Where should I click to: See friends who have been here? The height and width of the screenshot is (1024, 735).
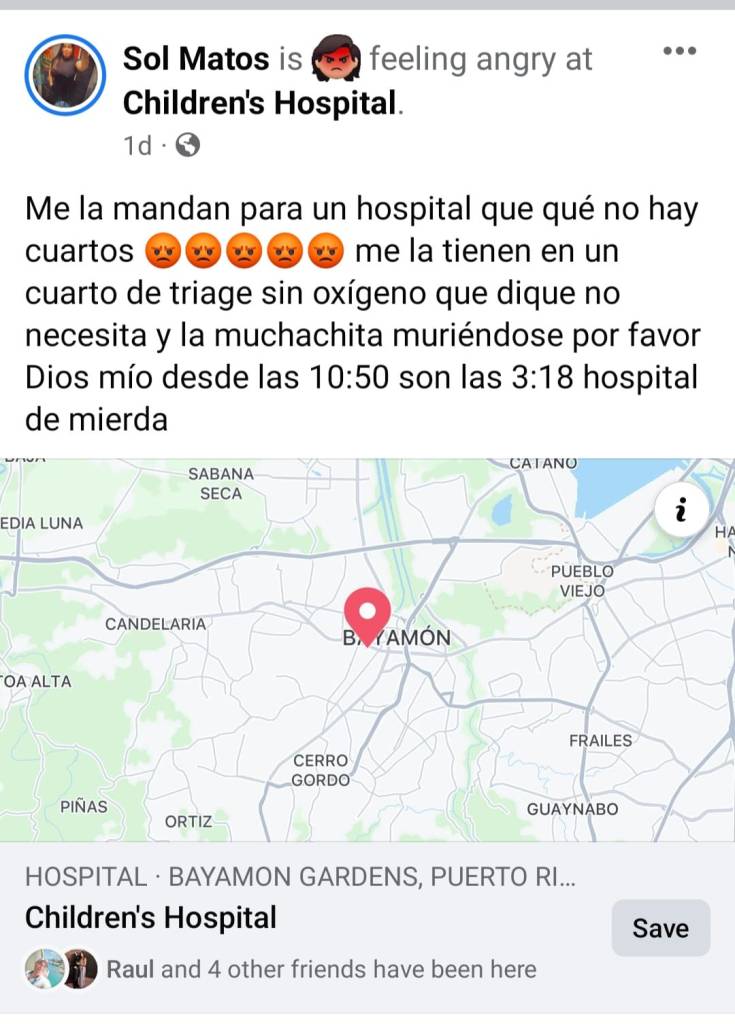coord(320,969)
